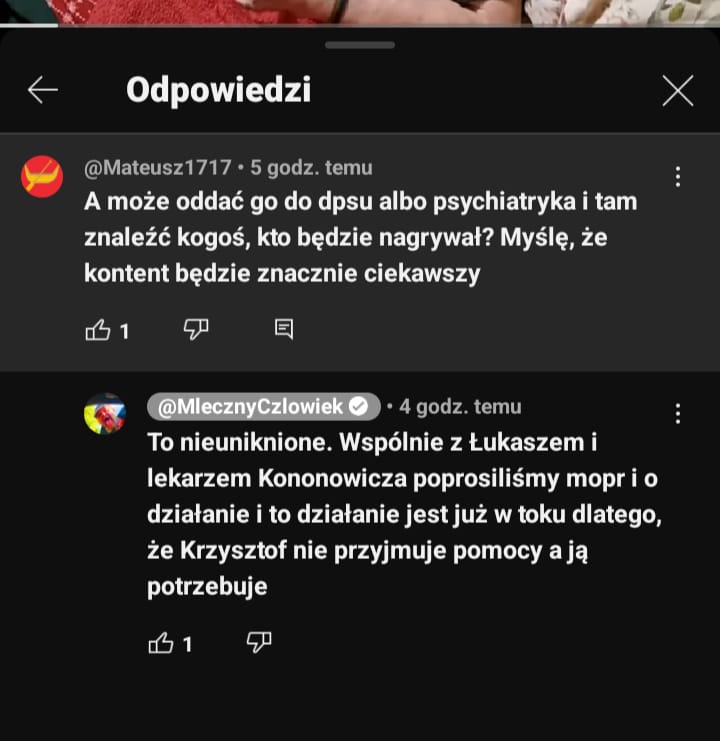This screenshot has width=720, height=741.
Task: Open @MlecznyCzlowiek's channel avatar
Action: (105, 414)
